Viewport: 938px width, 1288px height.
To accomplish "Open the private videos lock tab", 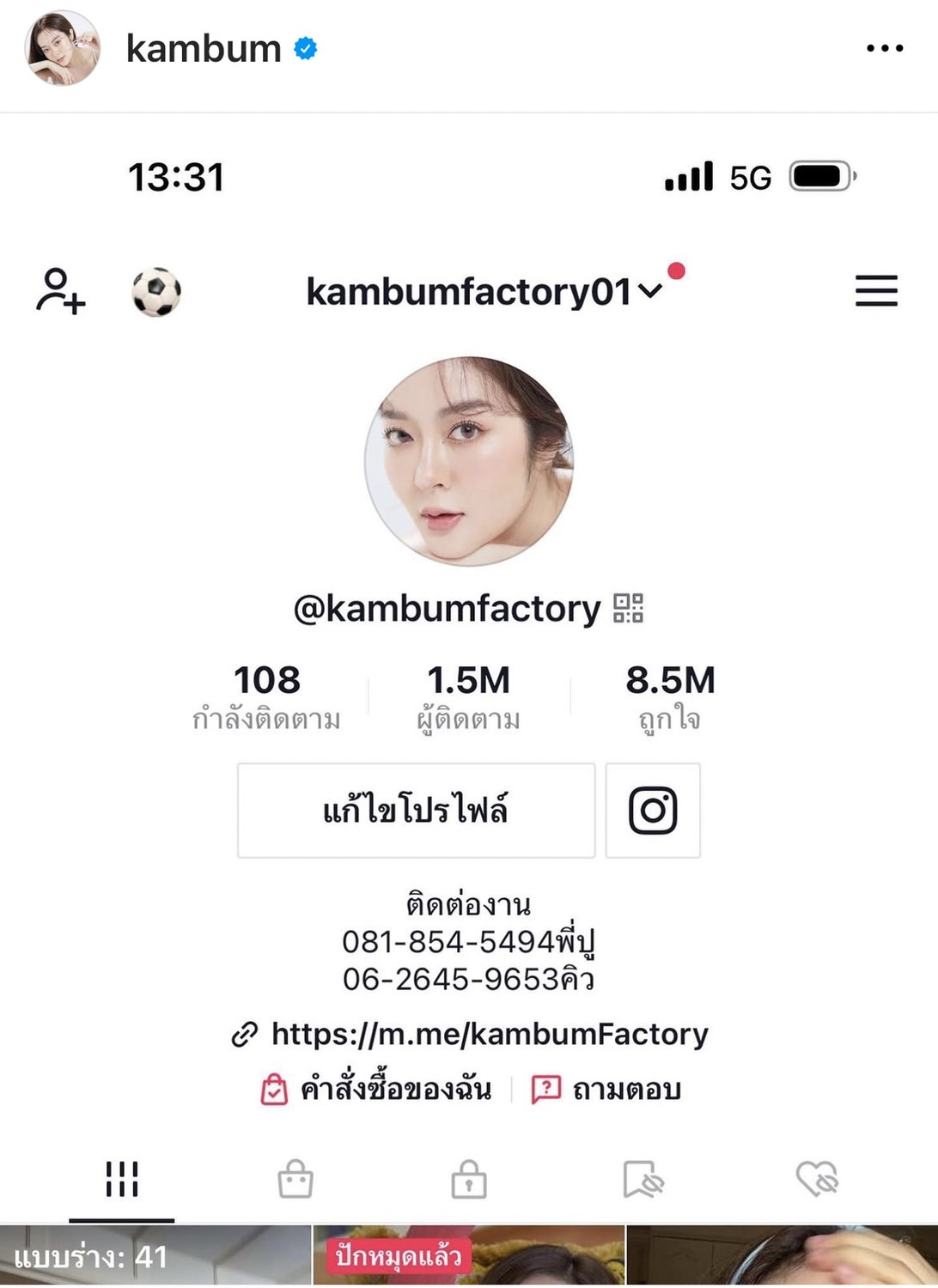I will click(x=469, y=1180).
